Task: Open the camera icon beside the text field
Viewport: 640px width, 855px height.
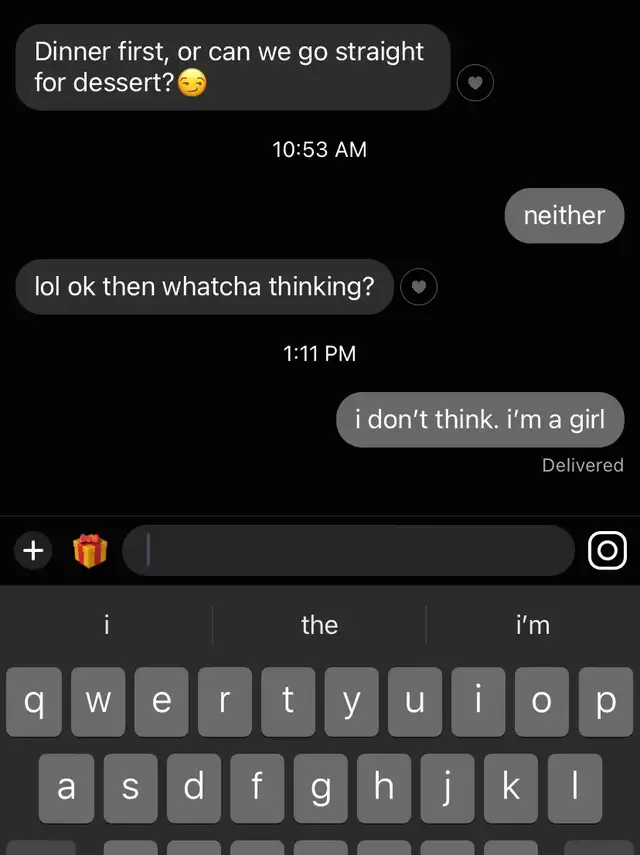Action: coord(607,550)
